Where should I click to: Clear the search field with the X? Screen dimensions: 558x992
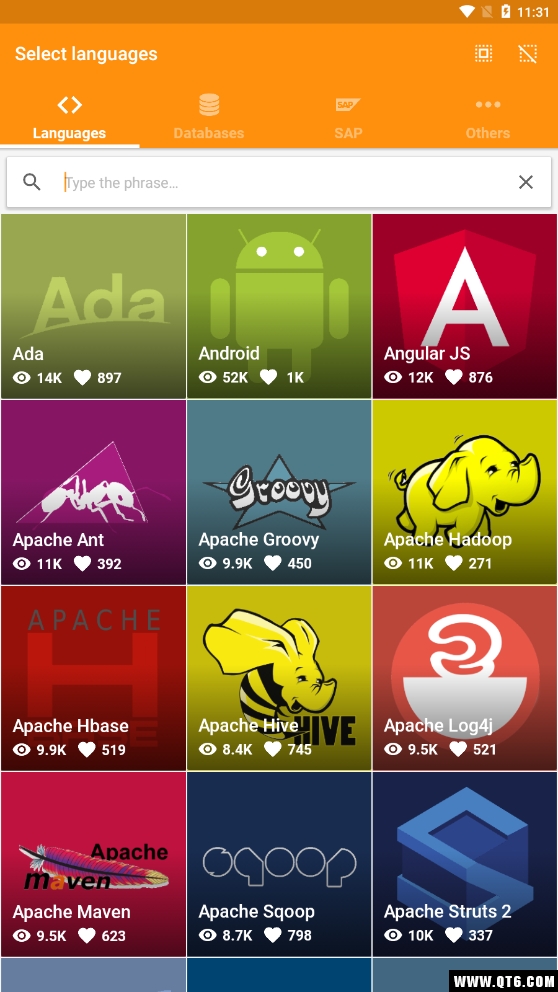[526, 182]
